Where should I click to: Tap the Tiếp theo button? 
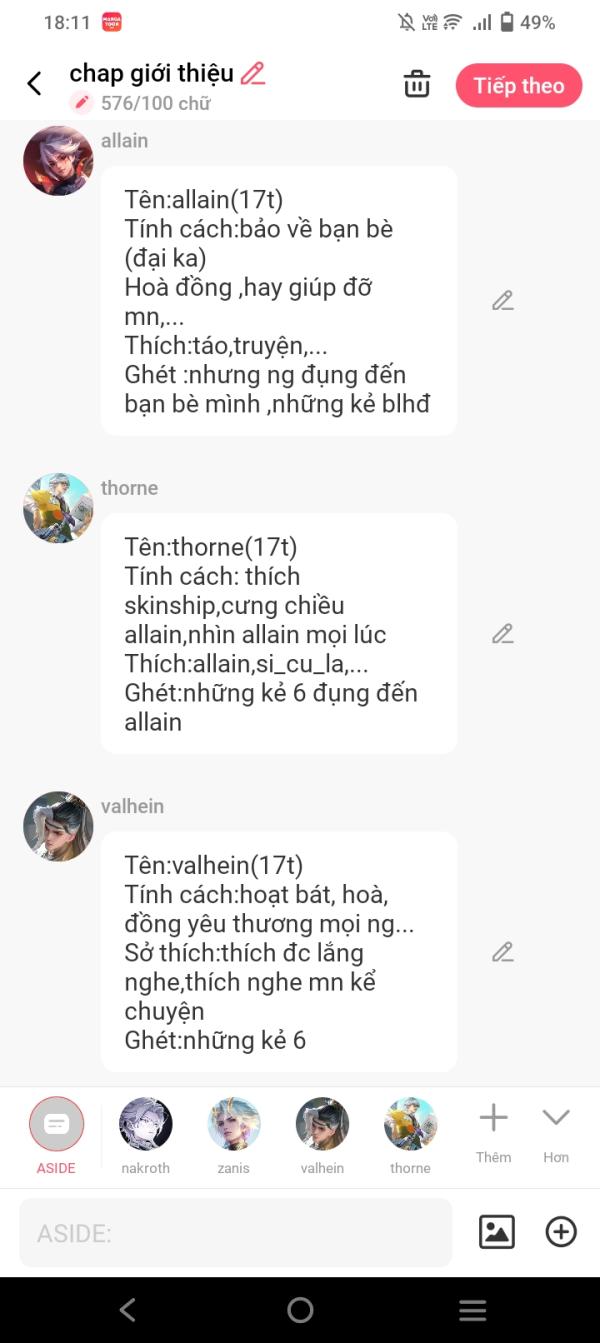(x=518, y=86)
